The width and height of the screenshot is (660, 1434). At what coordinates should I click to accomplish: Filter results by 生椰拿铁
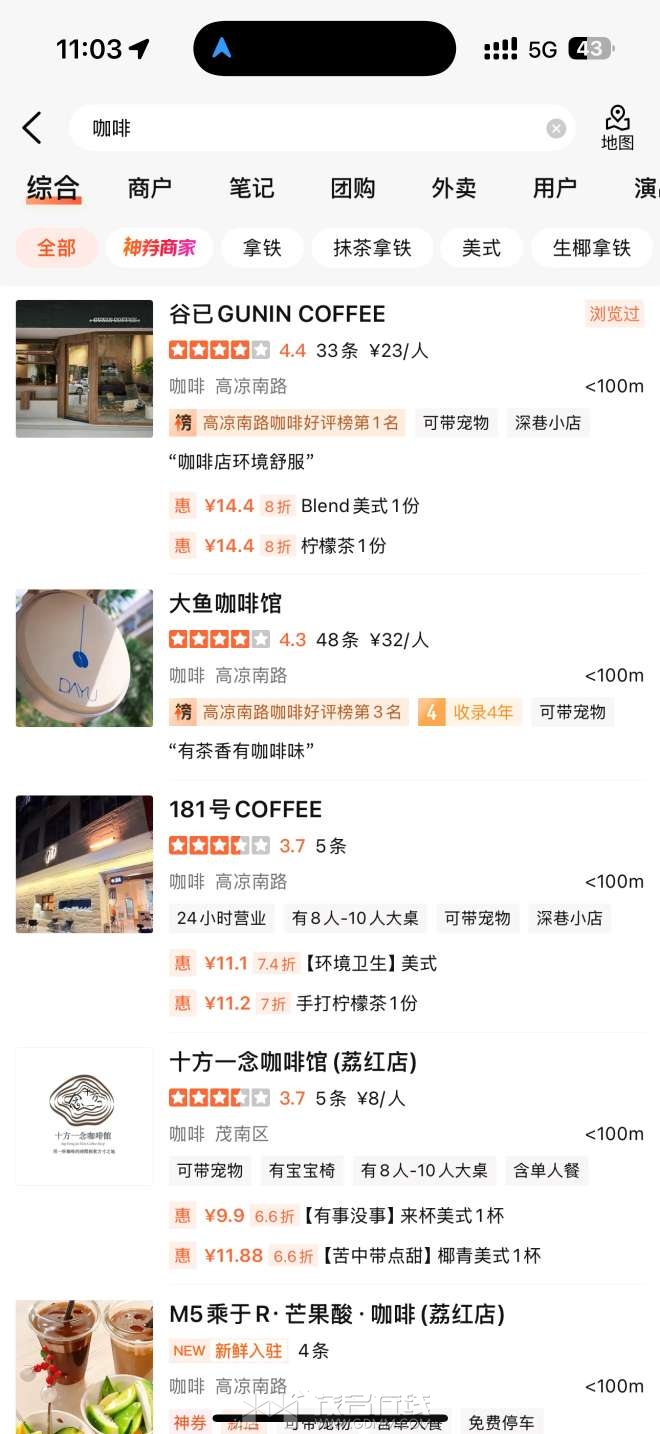[x=591, y=248]
